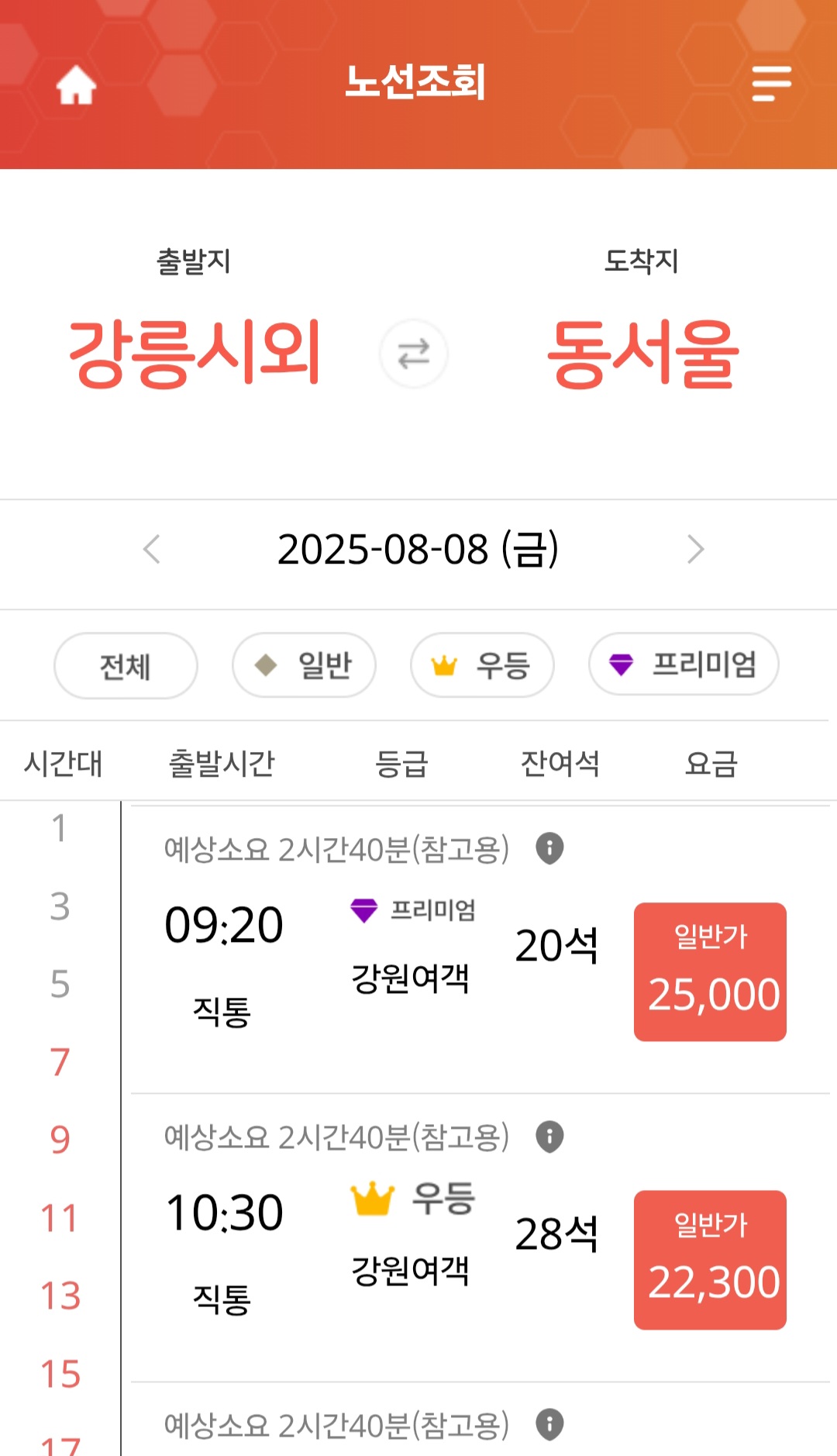Tap the swap arrows between departure and arrival
Screen dimensions: 837x1456
point(412,354)
